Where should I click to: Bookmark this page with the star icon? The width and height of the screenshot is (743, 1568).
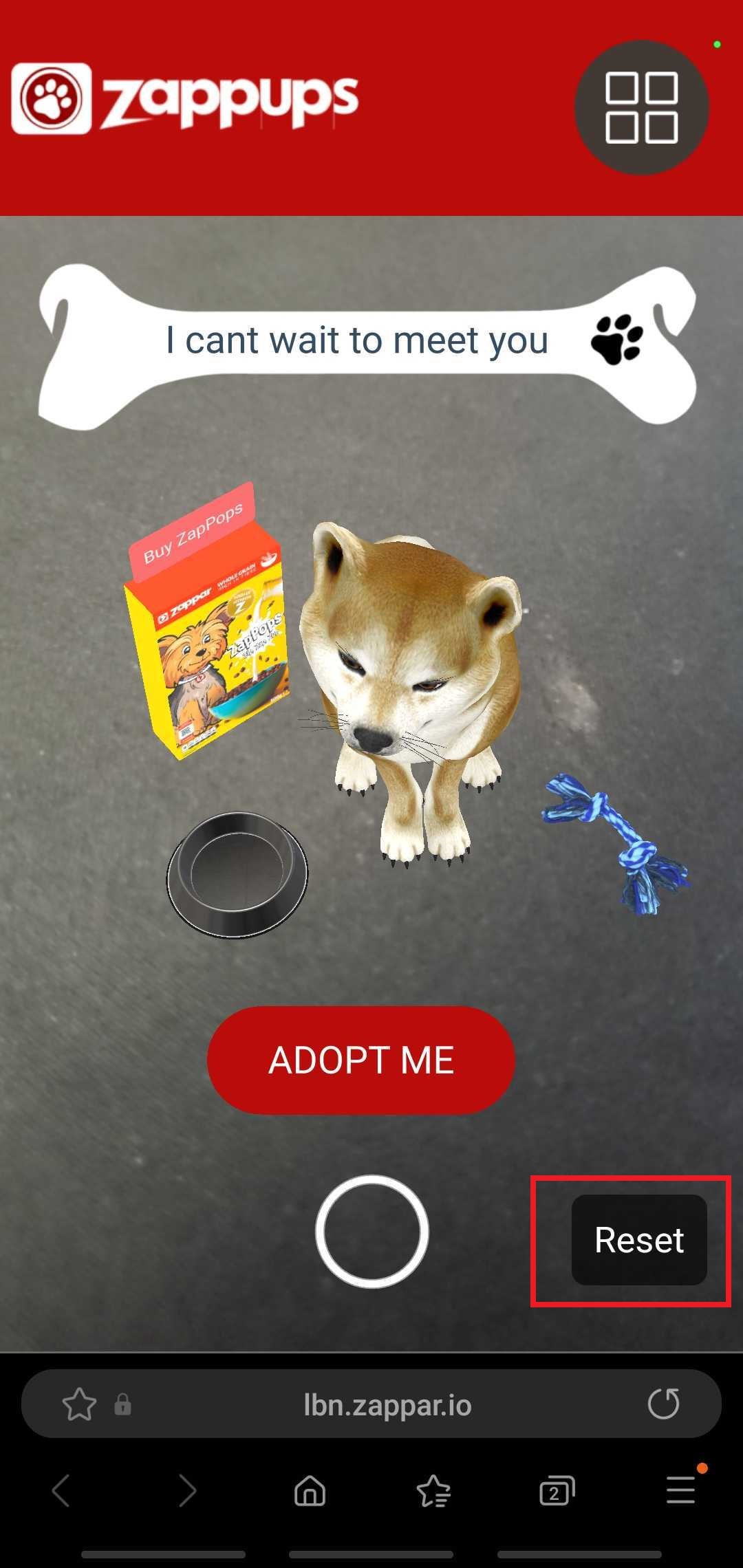pyautogui.click(x=79, y=1404)
